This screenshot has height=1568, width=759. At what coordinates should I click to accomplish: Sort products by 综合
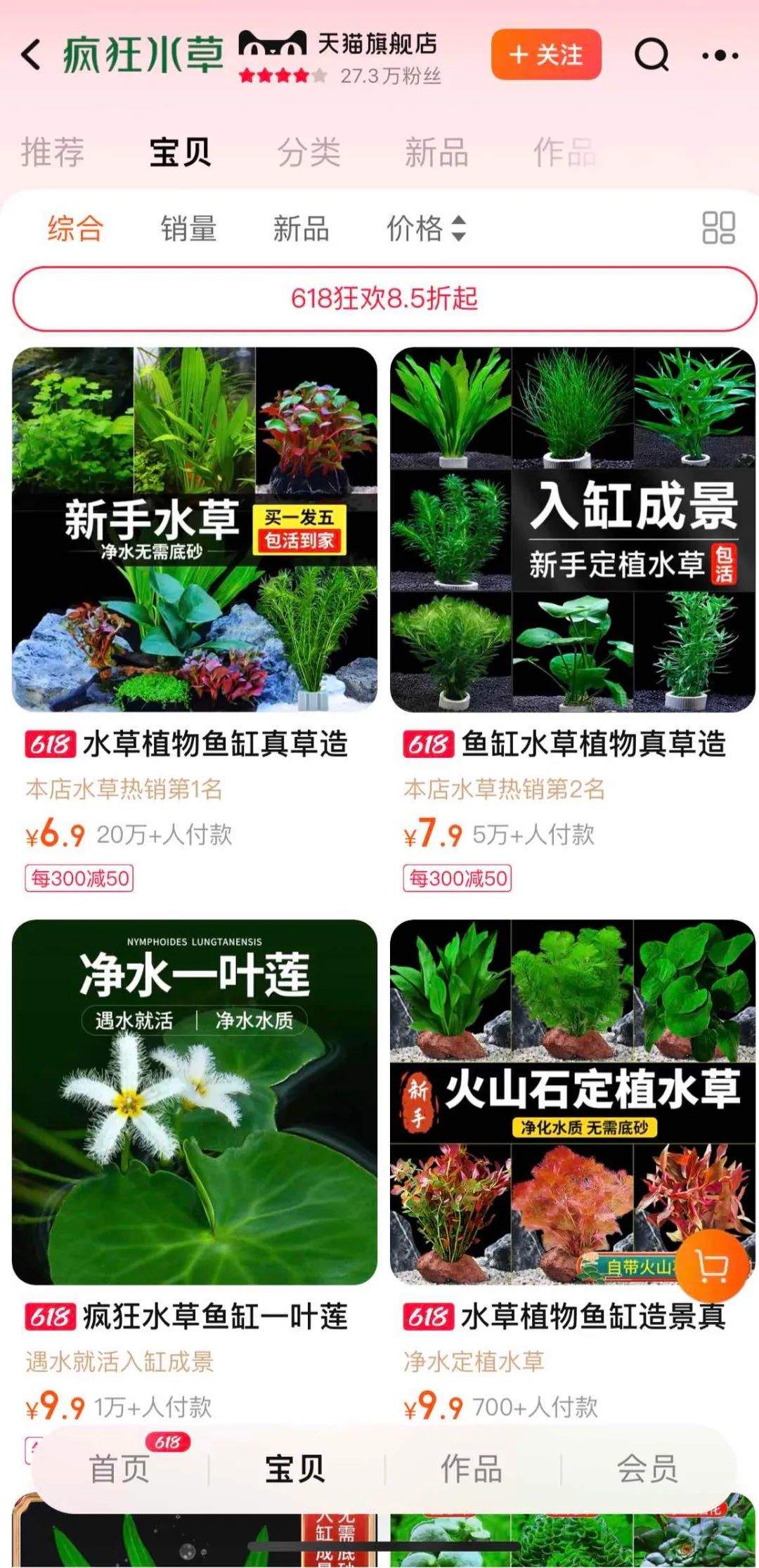(x=75, y=228)
